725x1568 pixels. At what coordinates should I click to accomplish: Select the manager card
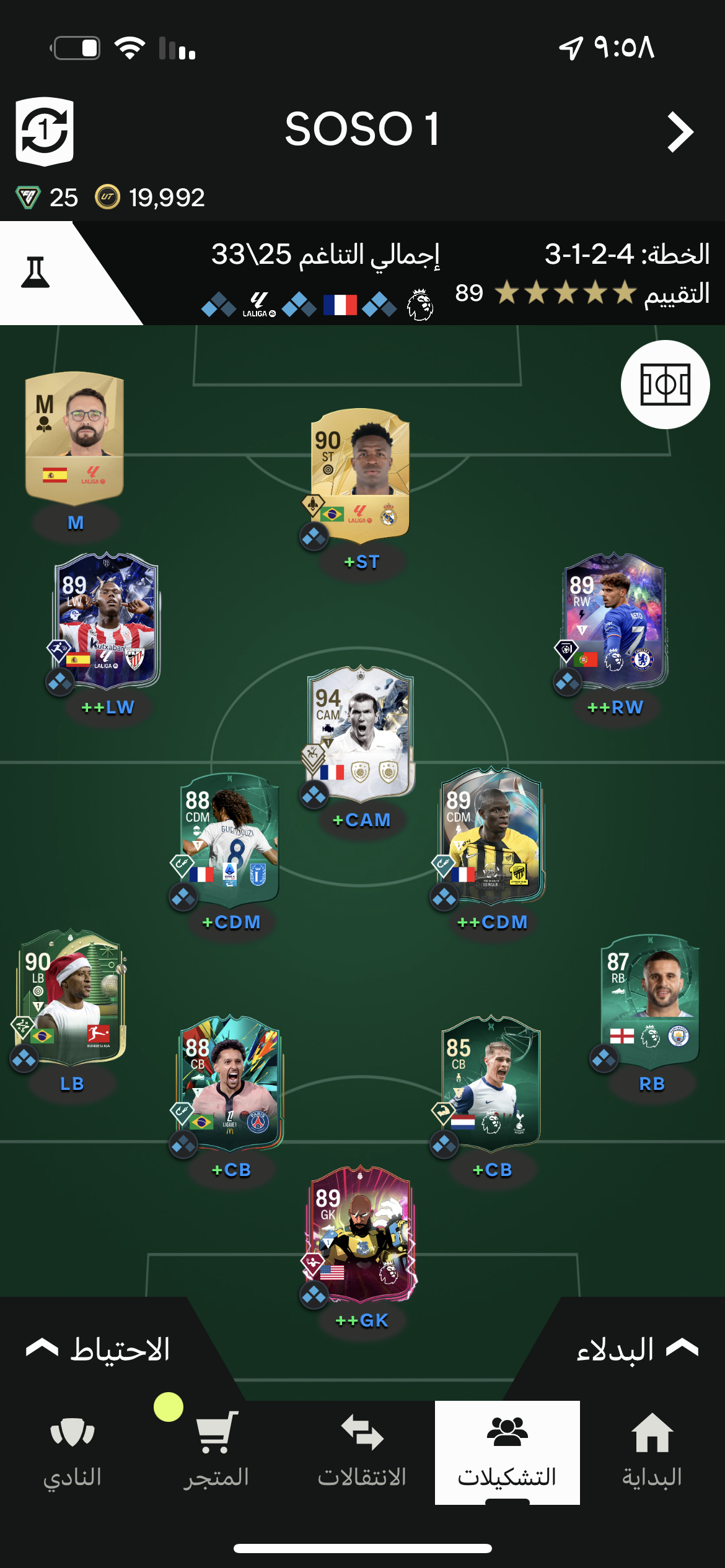(74, 437)
